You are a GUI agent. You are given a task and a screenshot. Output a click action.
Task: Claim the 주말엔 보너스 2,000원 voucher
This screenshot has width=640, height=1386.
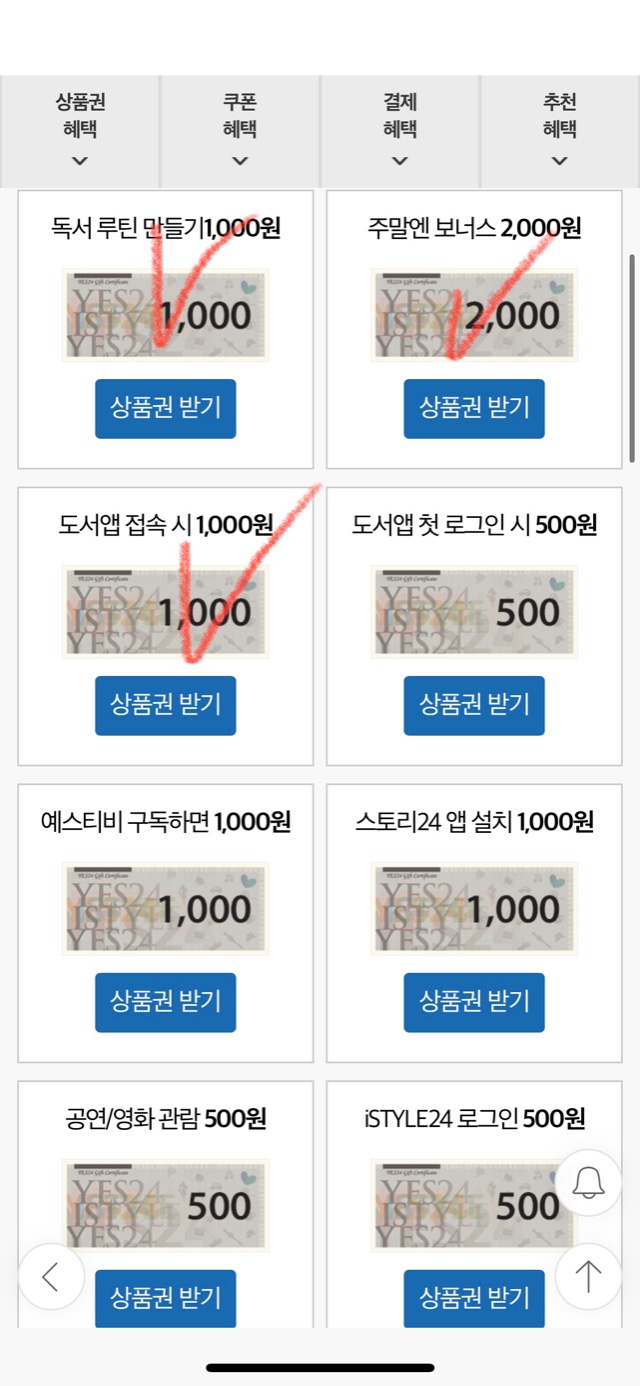[474, 408]
